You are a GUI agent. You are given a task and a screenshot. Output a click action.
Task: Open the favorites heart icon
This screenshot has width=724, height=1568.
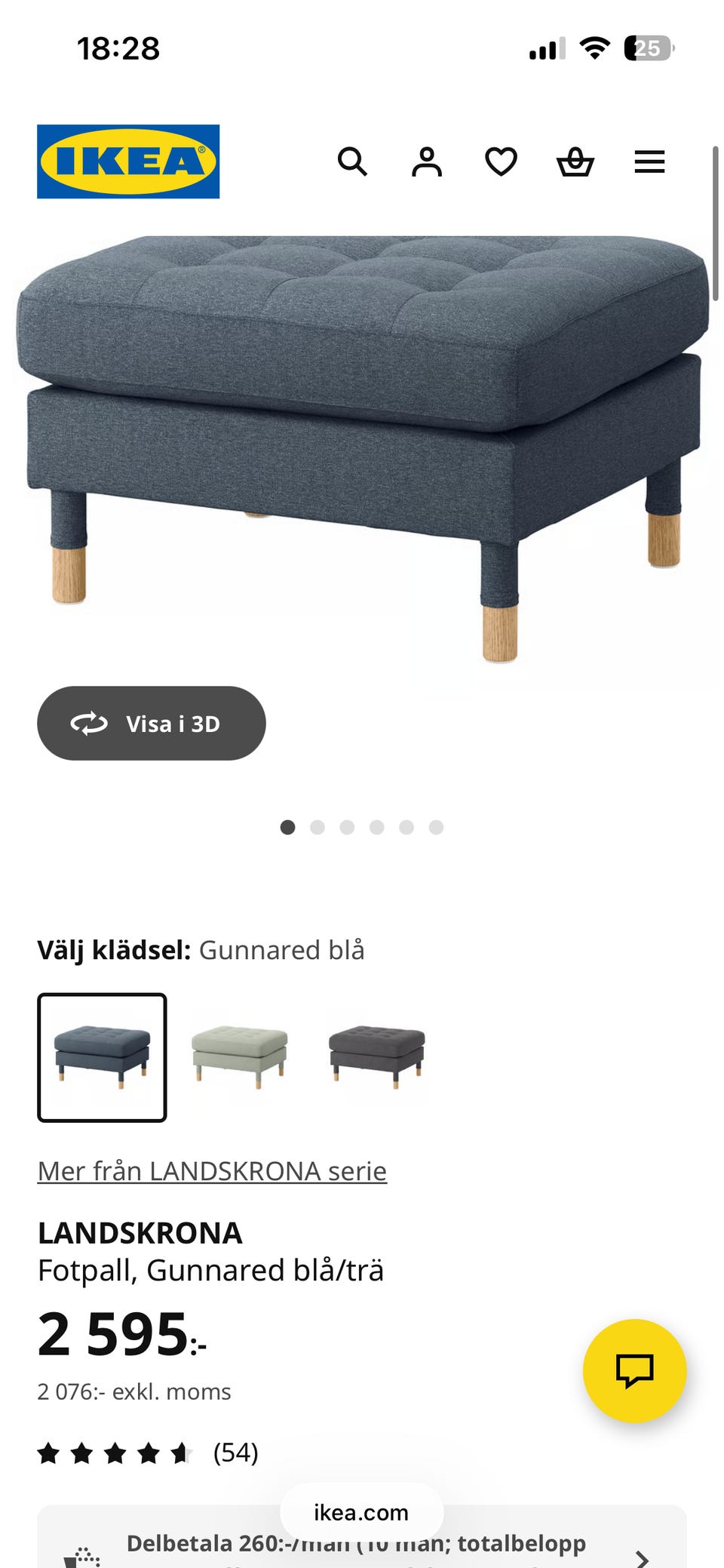tap(501, 161)
